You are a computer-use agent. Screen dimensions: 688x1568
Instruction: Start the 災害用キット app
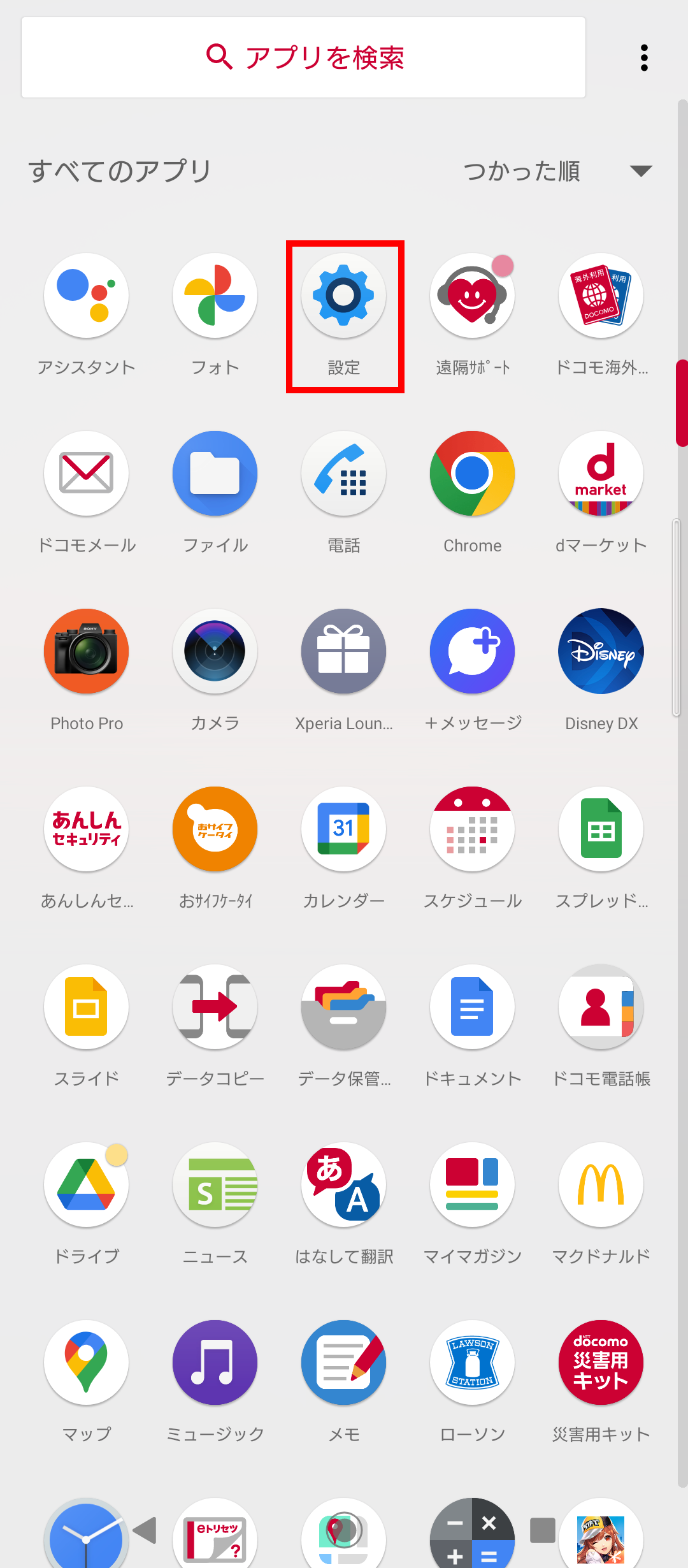pyautogui.click(x=601, y=1363)
